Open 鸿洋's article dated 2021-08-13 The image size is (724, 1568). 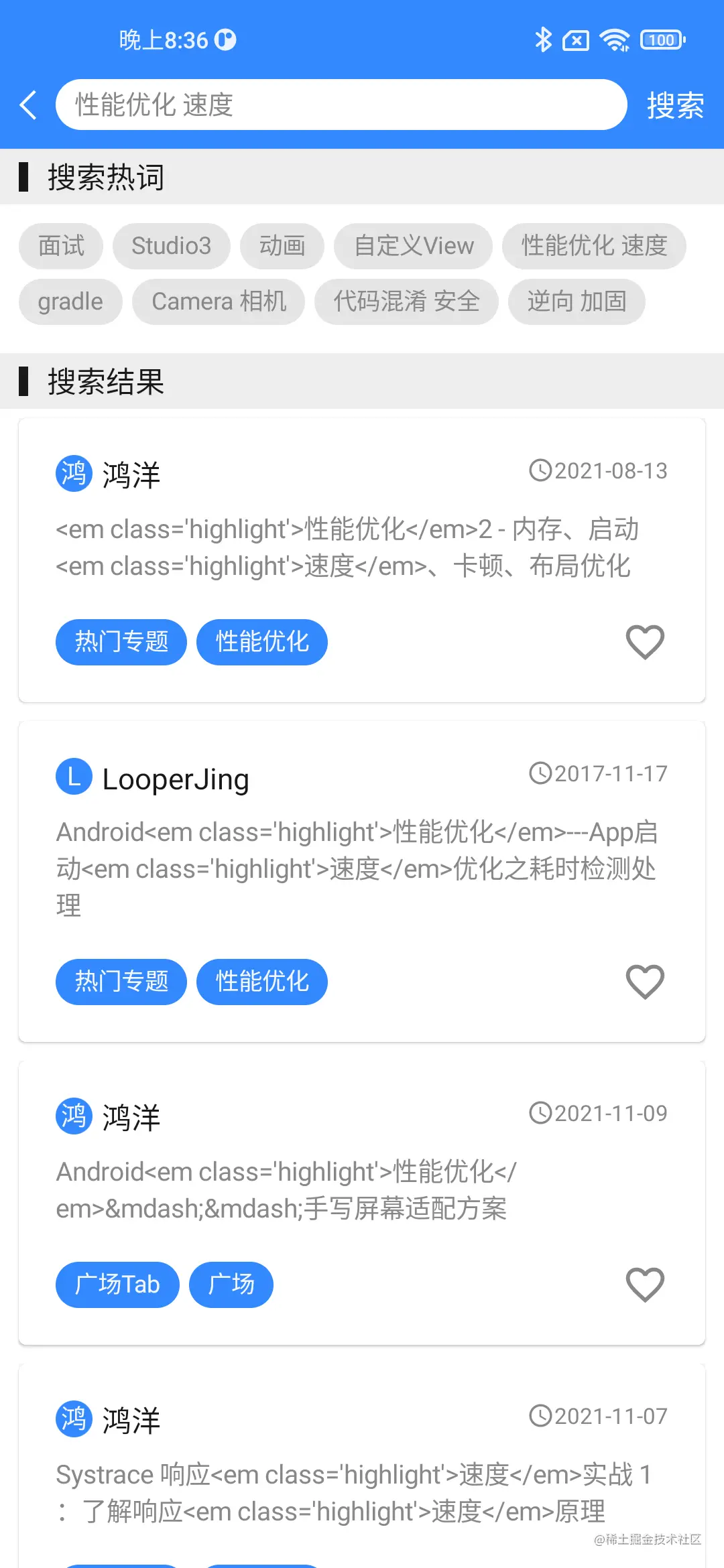click(x=347, y=547)
